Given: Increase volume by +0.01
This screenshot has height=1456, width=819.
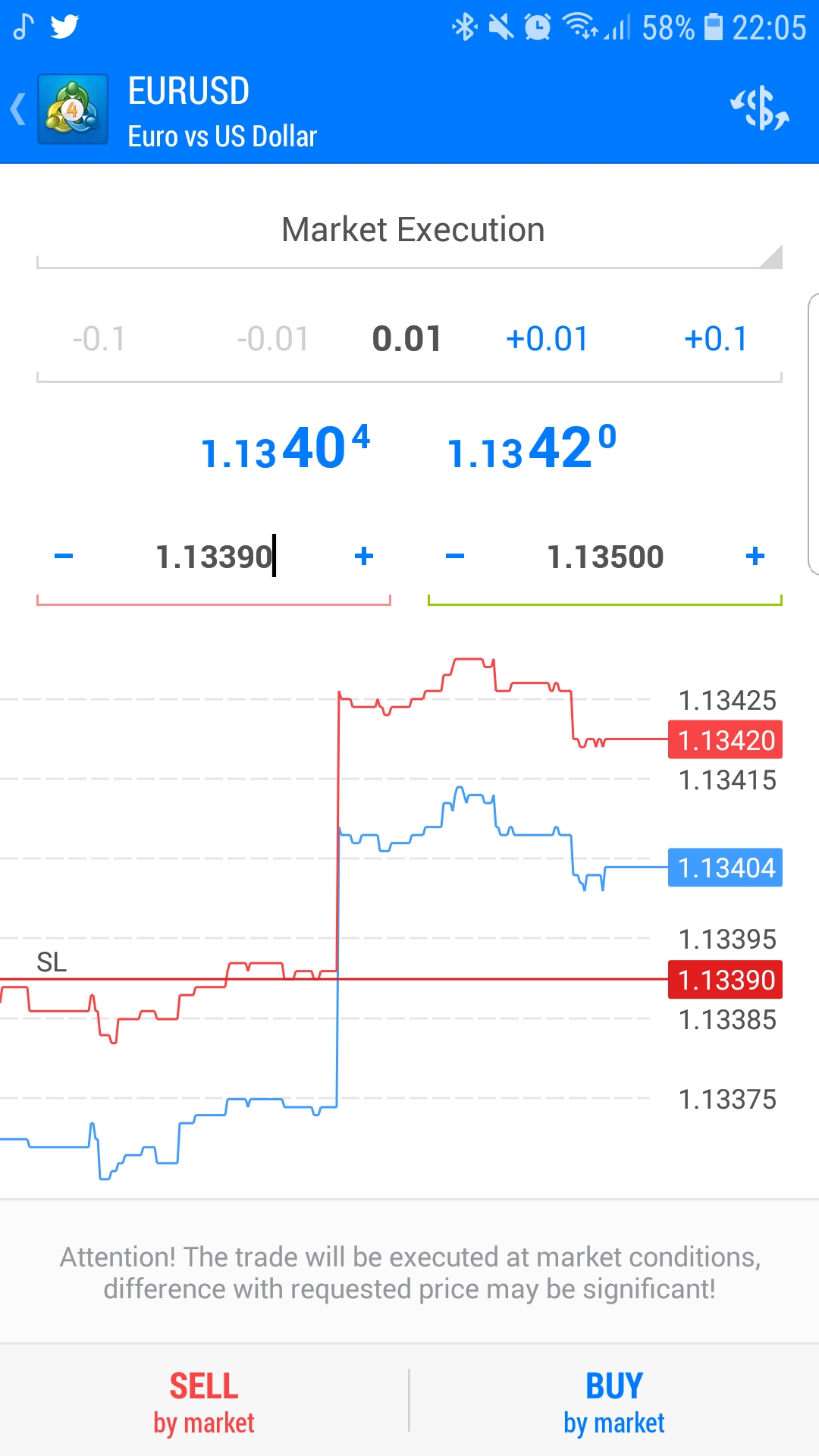Looking at the screenshot, I should click(x=548, y=339).
